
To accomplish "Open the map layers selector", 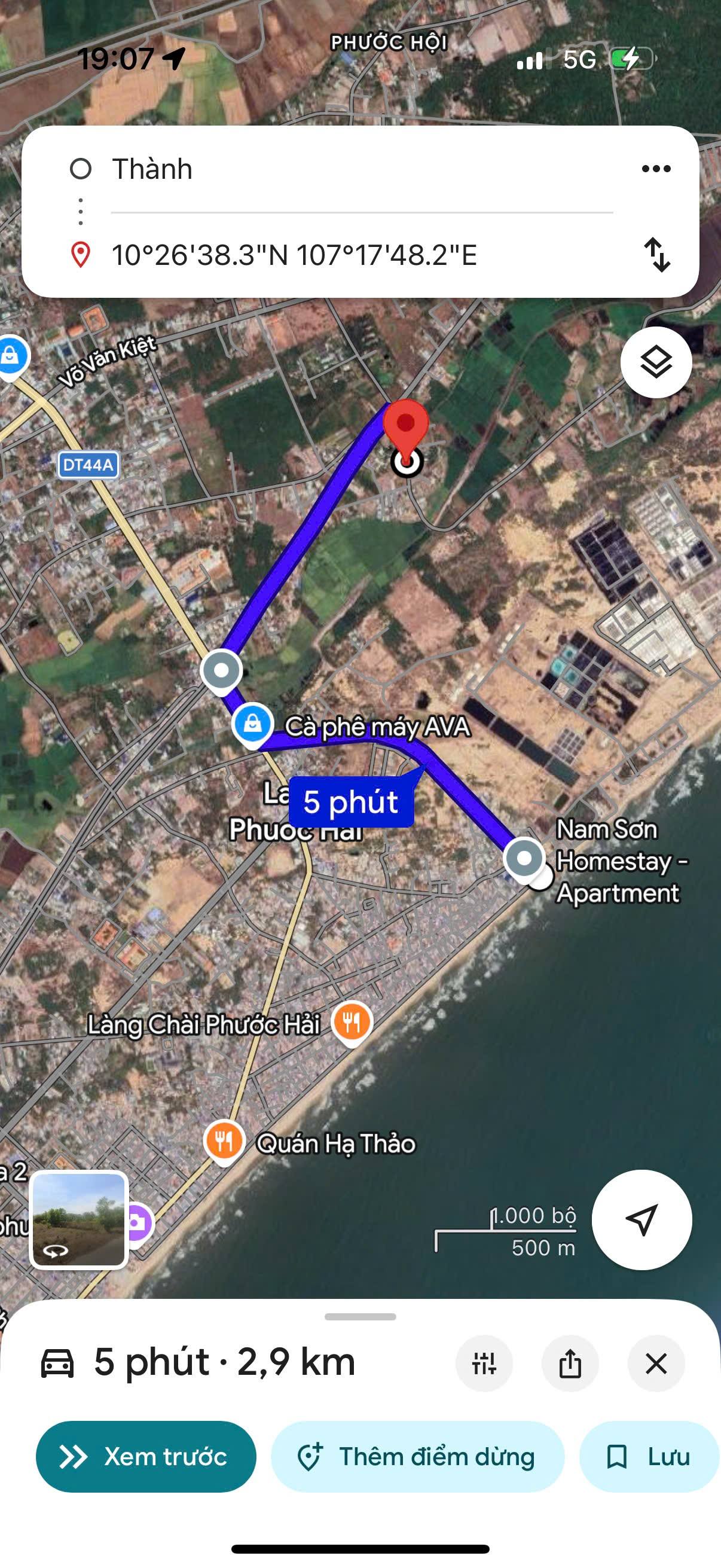I will click(656, 363).
